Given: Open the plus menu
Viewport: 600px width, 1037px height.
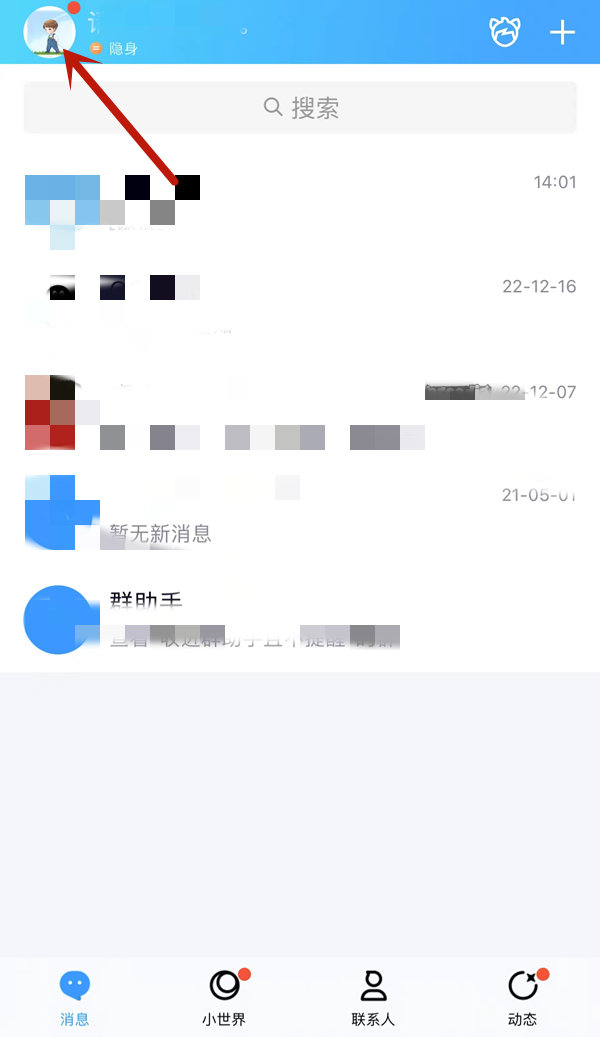Looking at the screenshot, I should pos(563,32).
